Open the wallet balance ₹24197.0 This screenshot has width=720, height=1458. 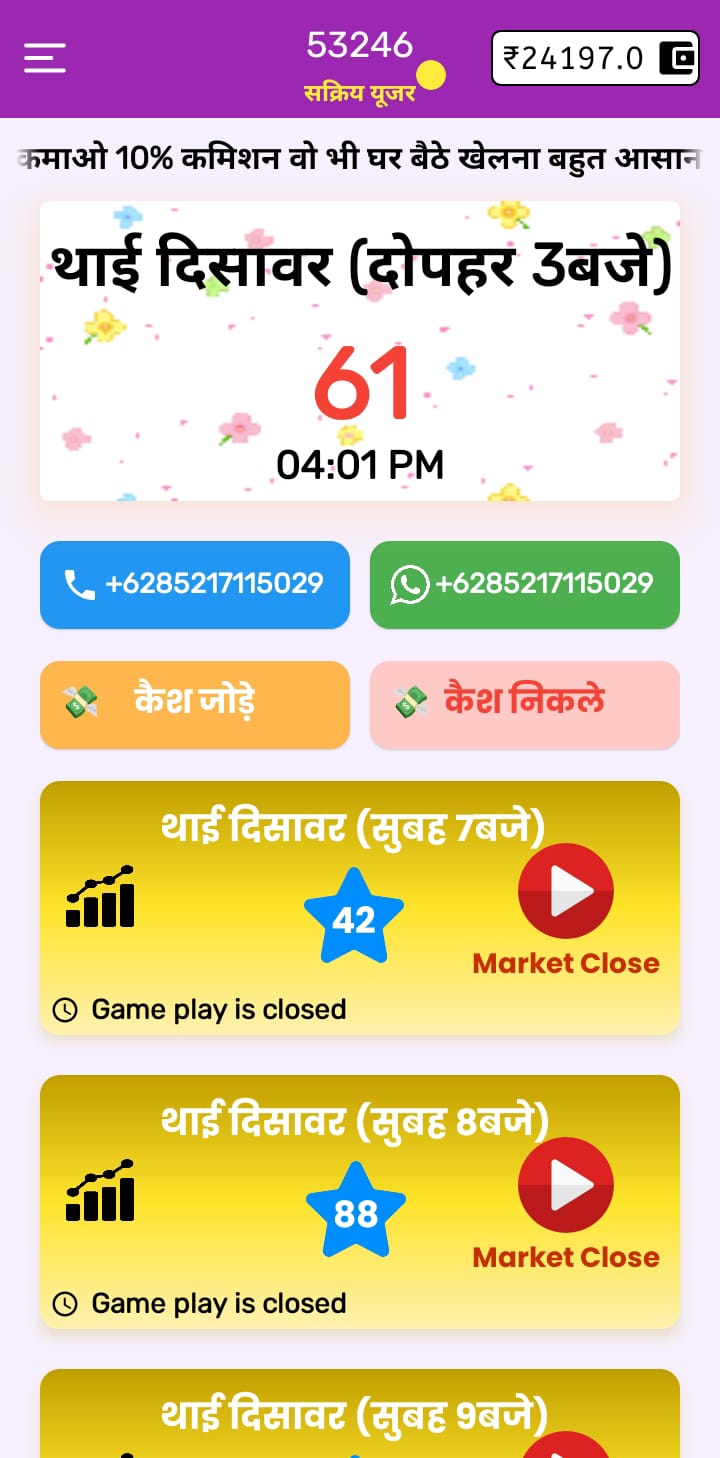[594, 58]
